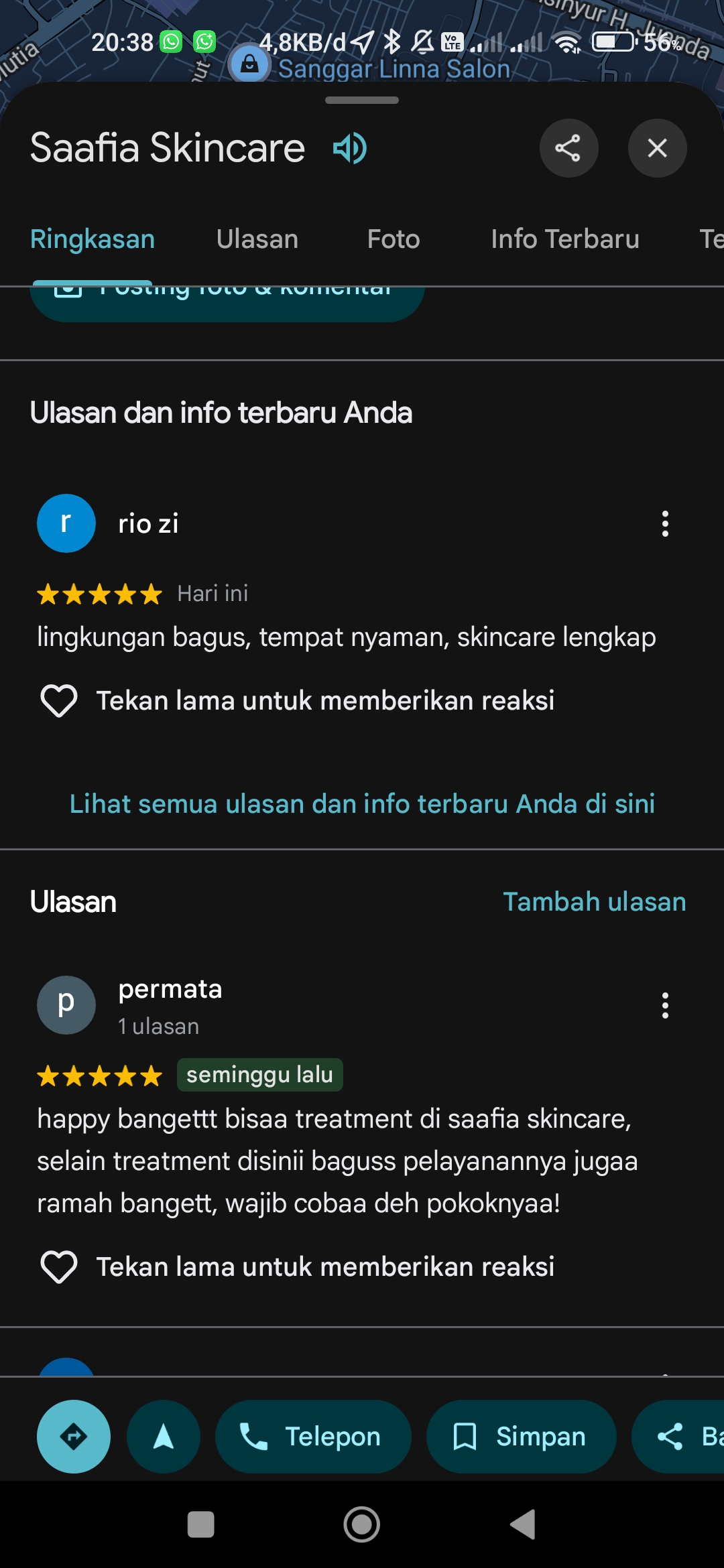Image resolution: width=724 pixels, height=1568 pixels.
Task: Open the Info Terbaru tab
Action: 565,239
